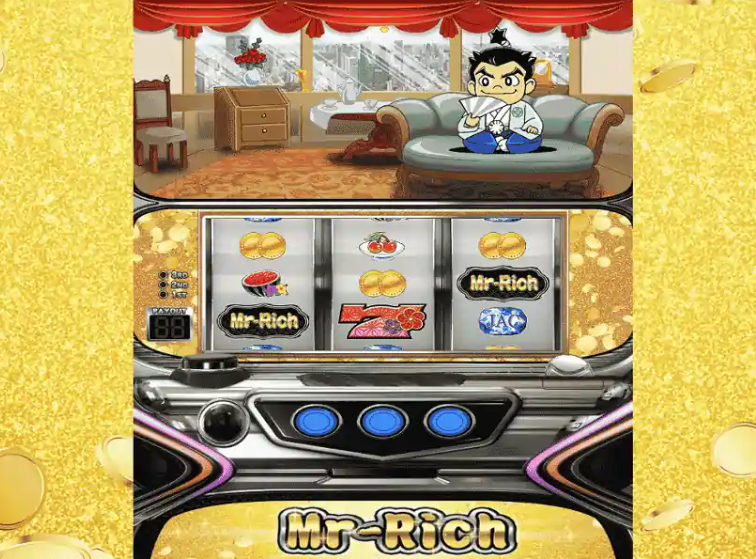Image resolution: width=756 pixels, height=559 pixels.
Task: Stop the right reel with the blue button
Action: 448,421
